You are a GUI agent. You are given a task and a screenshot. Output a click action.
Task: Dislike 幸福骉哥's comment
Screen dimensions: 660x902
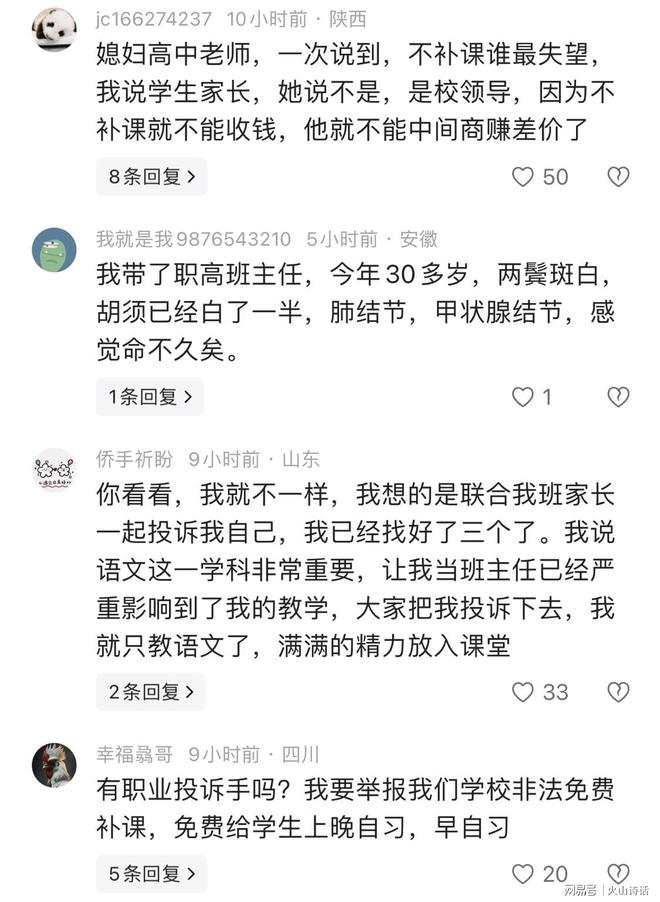[x=619, y=873]
